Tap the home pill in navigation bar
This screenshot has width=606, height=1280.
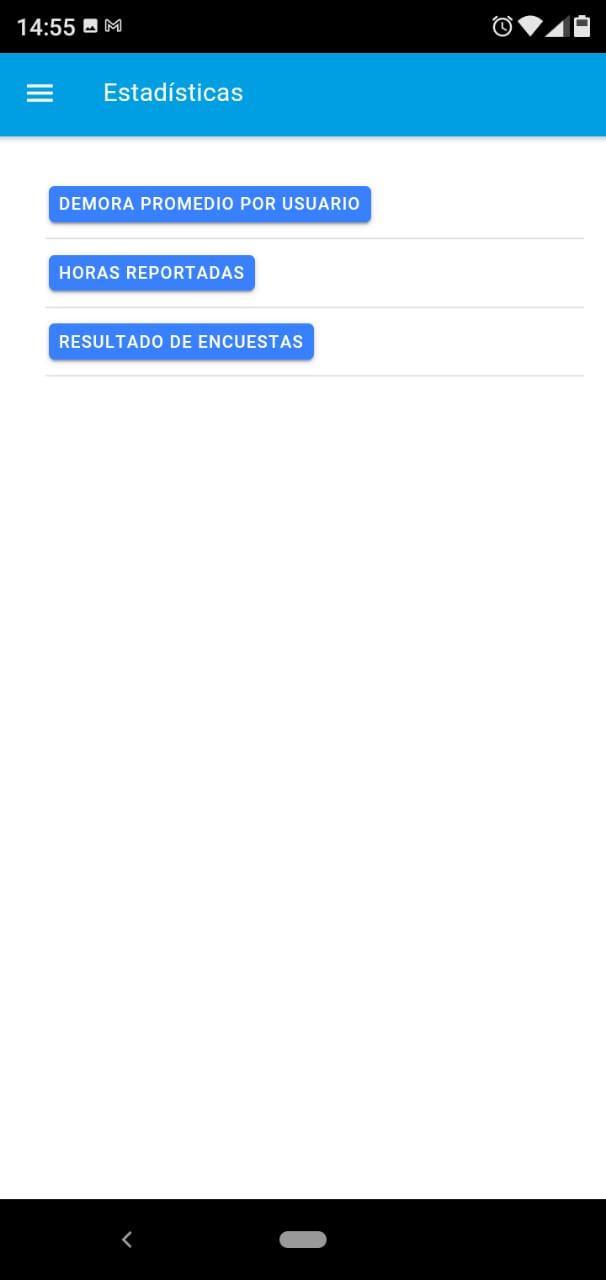303,1240
